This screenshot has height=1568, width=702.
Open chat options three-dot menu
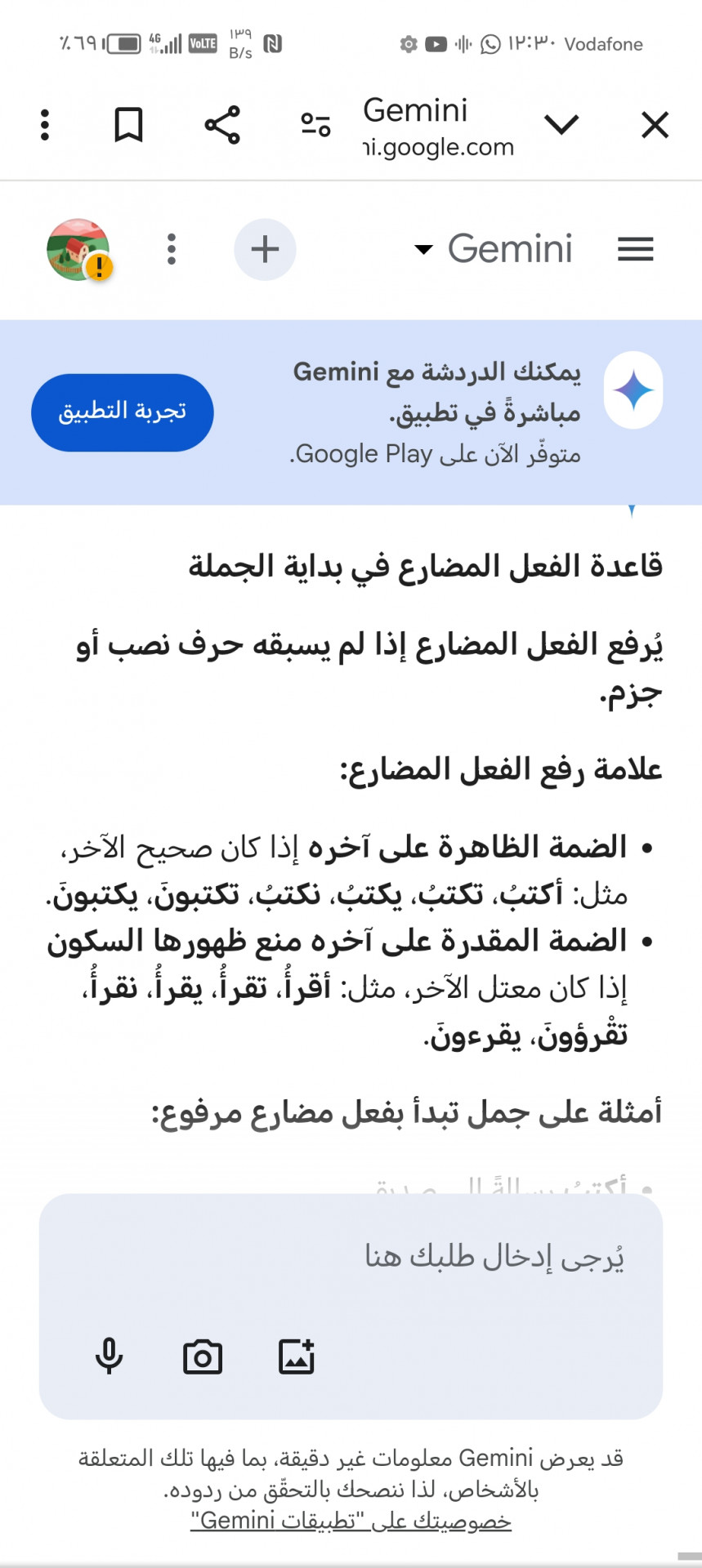(172, 249)
